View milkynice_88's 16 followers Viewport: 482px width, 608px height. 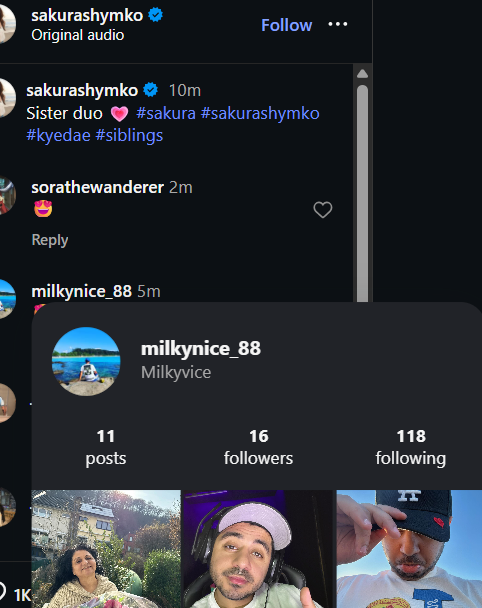(x=258, y=447)
